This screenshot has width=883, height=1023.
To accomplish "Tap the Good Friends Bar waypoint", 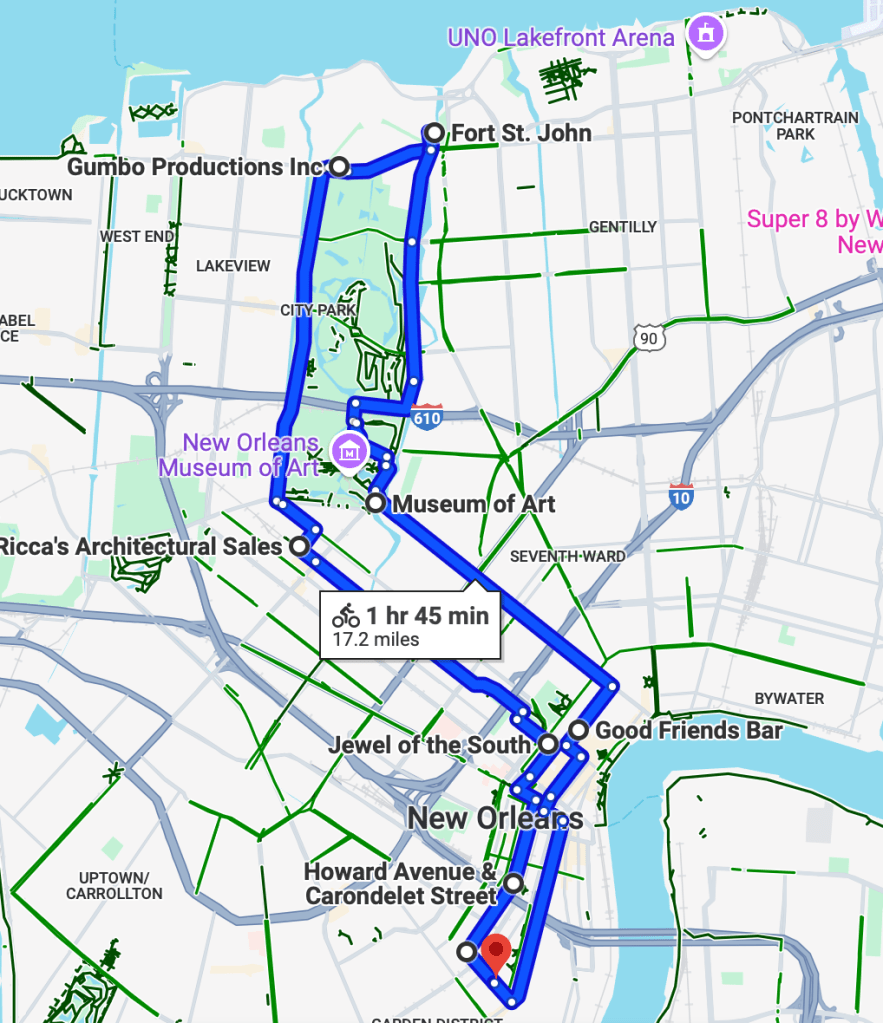I will (x=578, y=730).
